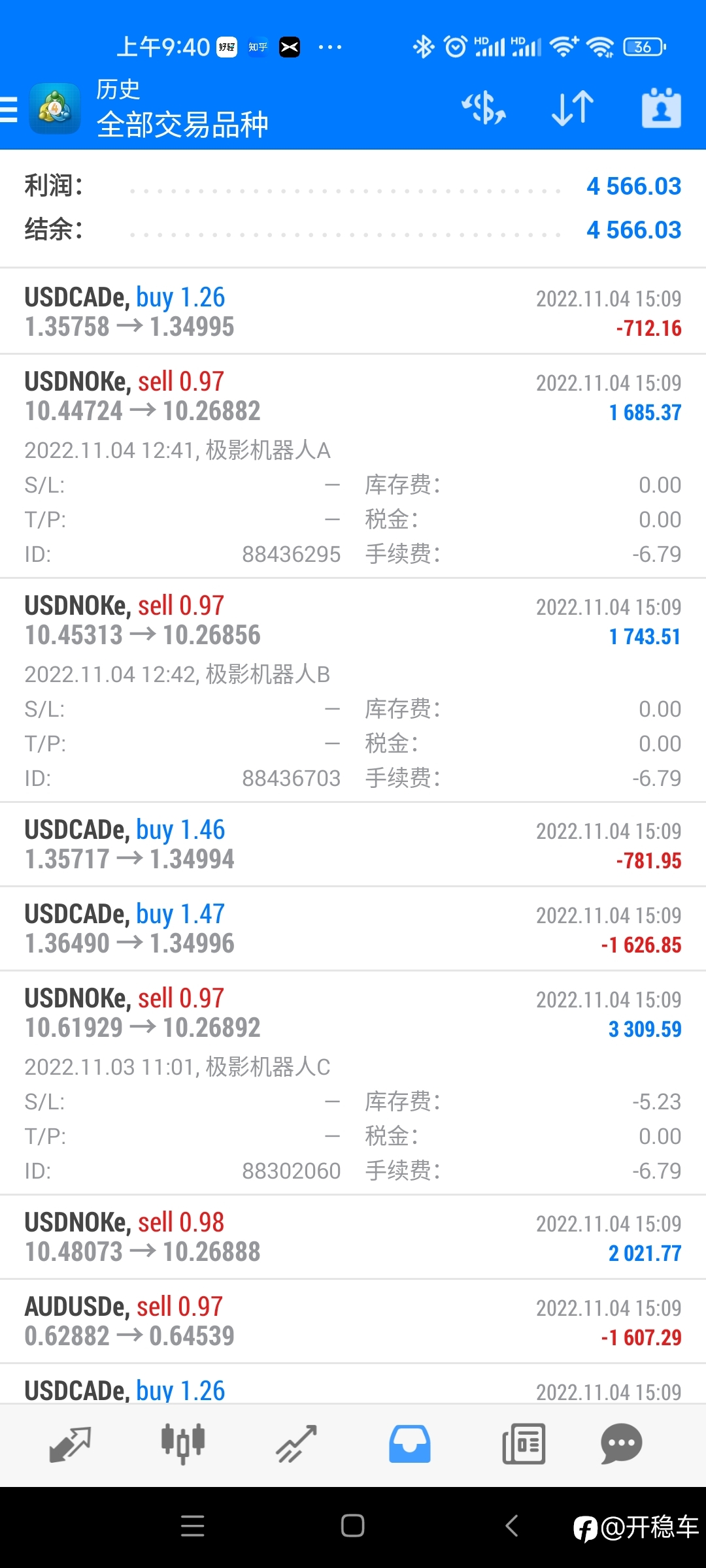Open the symbol filter icon
The height and width of the screenshot is (1568, 706).
tap(484, 108)
